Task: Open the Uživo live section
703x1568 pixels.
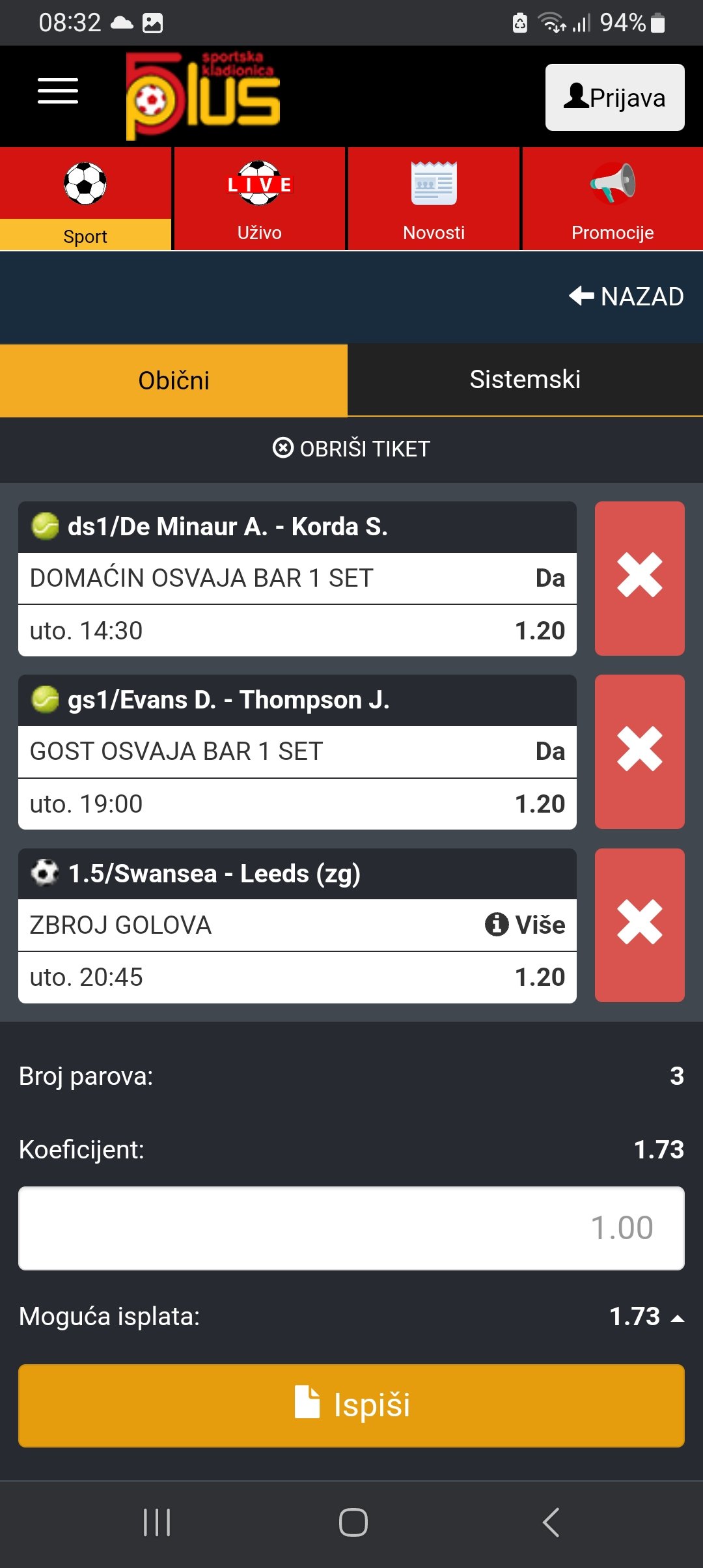Action: [259, 199]
